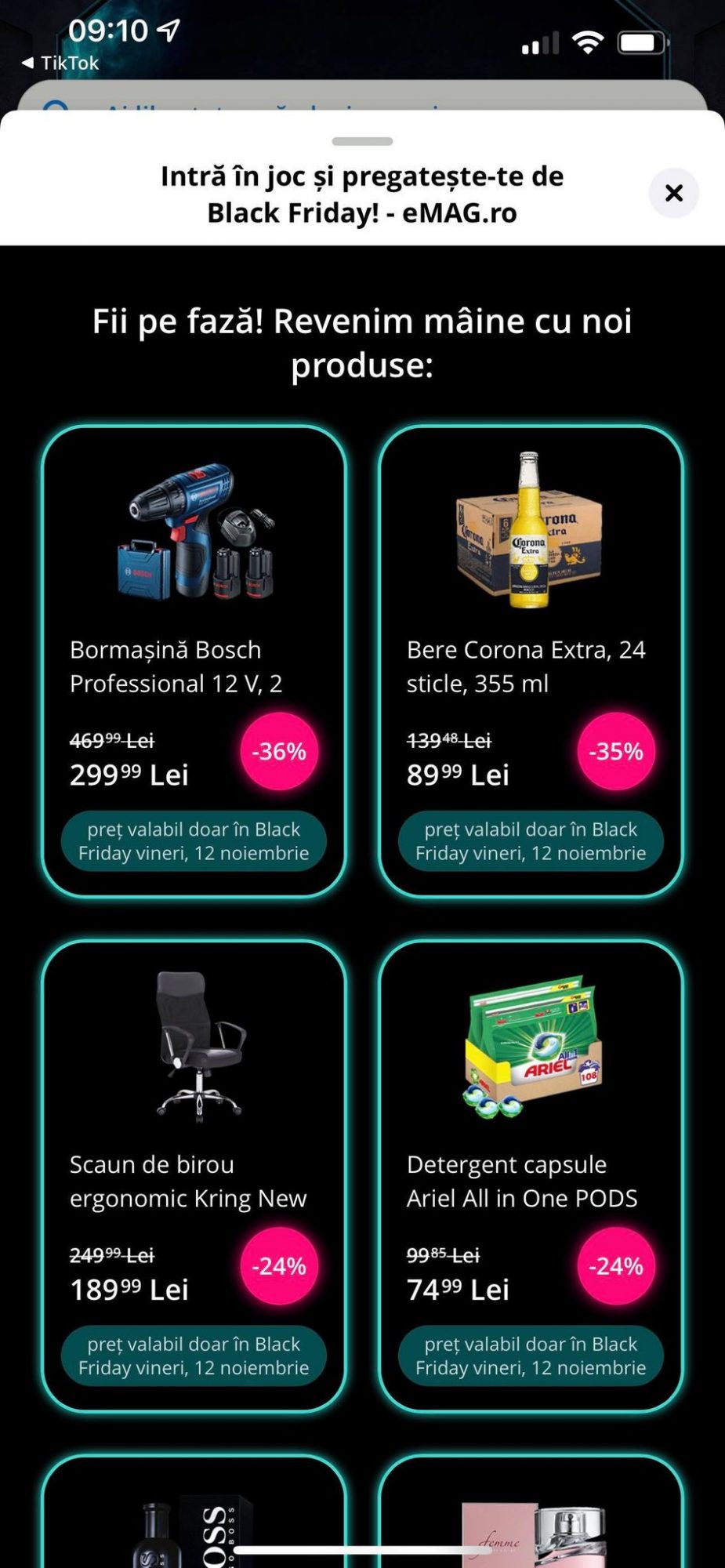
Task: Close the eMAG Black Friday sheet
Action: pyautogui.click(x=673, y=193)
